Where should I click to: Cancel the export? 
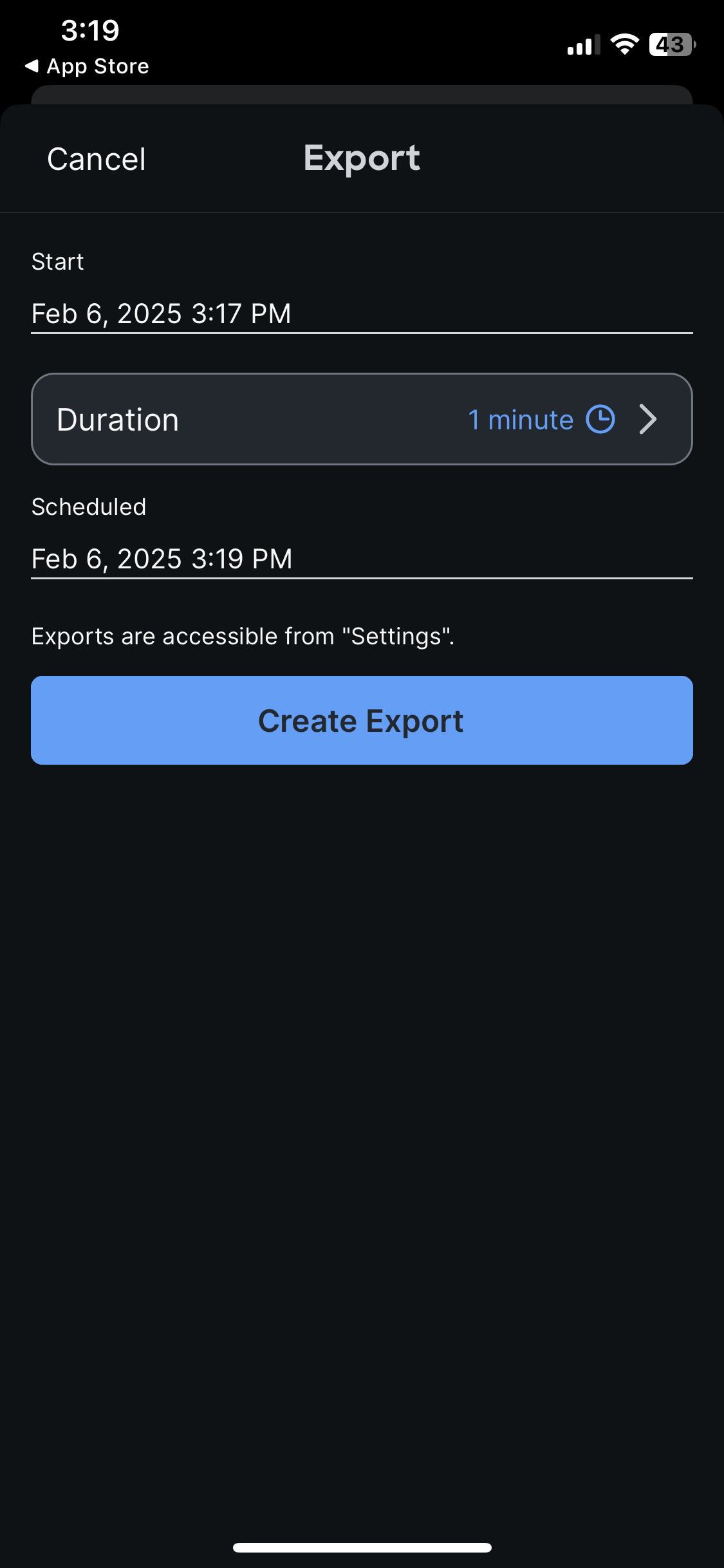click(x=97, y=159)
